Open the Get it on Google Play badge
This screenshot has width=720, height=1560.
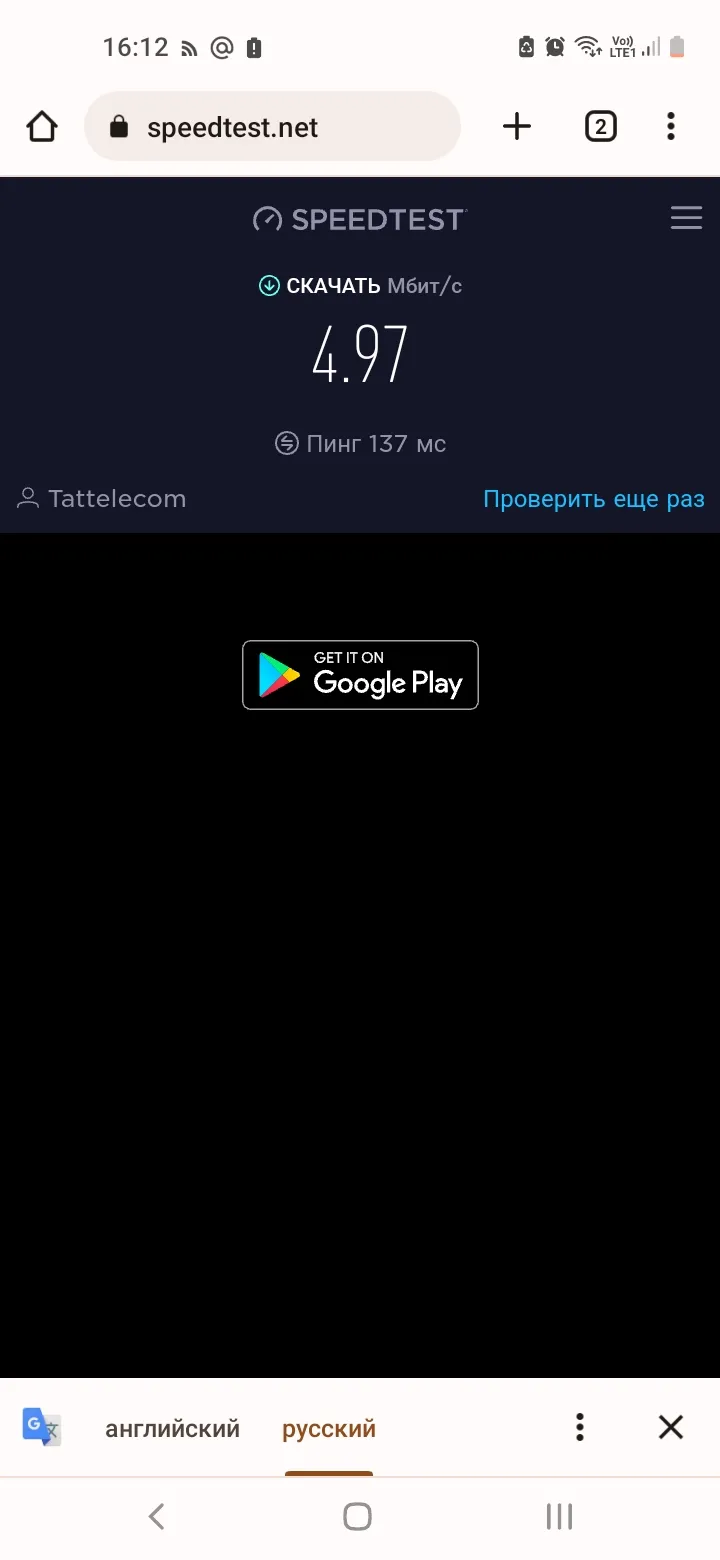tap(360, 675)
